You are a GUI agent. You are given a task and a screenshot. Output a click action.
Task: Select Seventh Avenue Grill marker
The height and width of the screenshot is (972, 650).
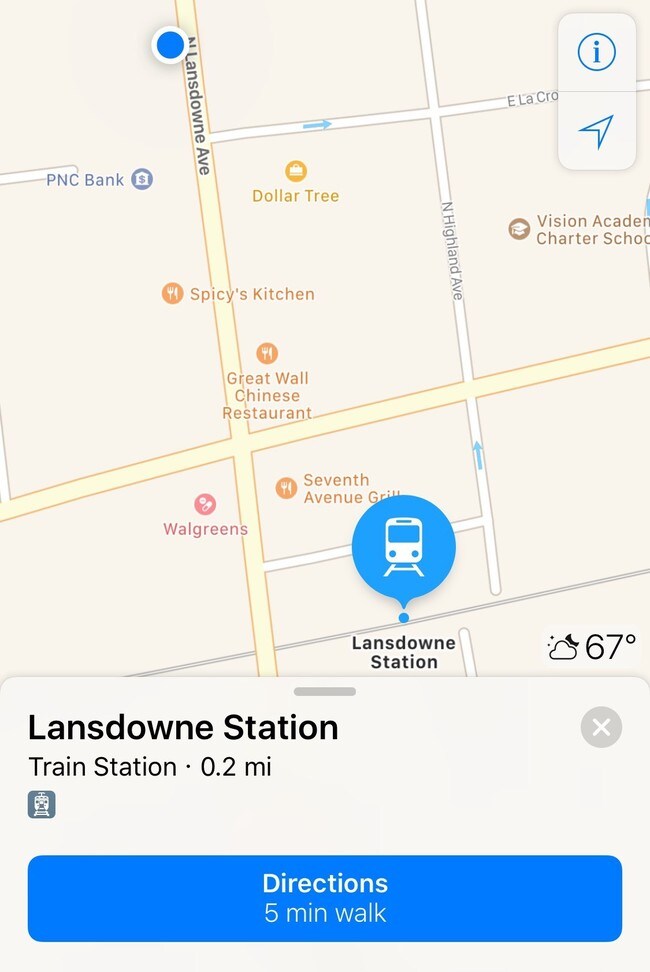287,488
